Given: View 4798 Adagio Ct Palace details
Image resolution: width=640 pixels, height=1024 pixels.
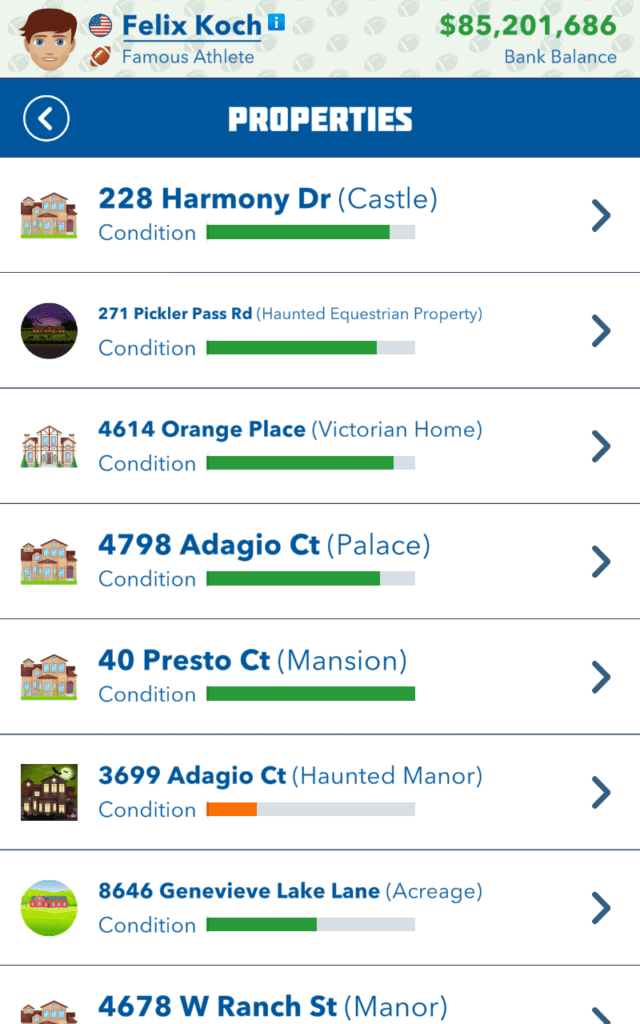Looking at the screenshot, I should 320,562.
